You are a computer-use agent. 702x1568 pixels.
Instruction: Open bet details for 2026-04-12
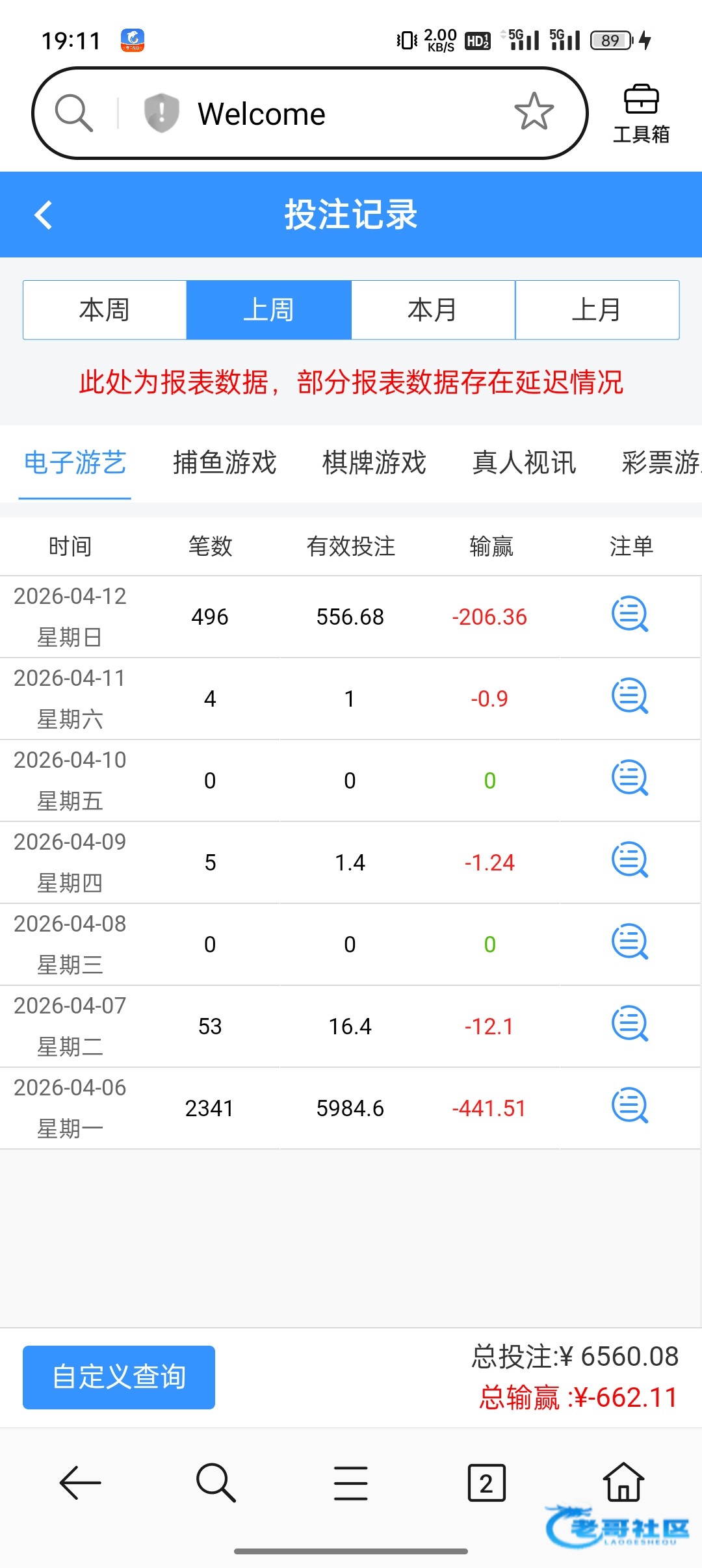630,614
